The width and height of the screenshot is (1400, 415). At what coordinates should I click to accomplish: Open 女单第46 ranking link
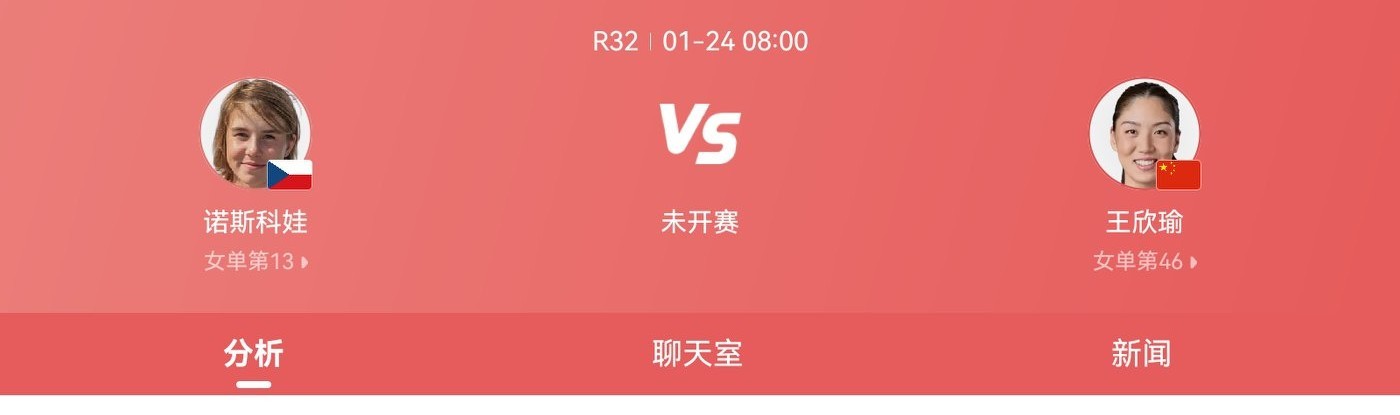(1144, 262)
